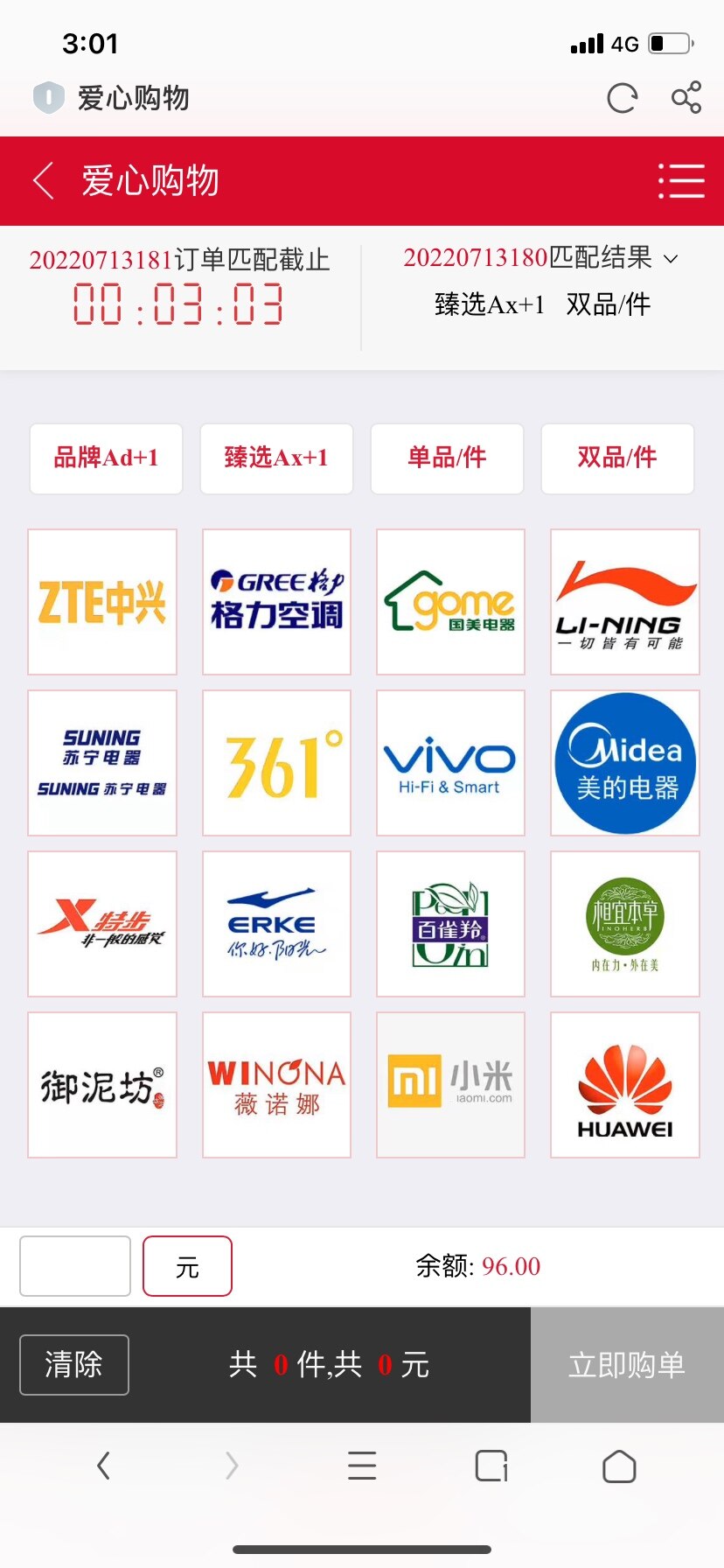Screen dimensions: 724x1568
Task: Submit with the 立即购单 button
Action: [x=626, y=1364]
